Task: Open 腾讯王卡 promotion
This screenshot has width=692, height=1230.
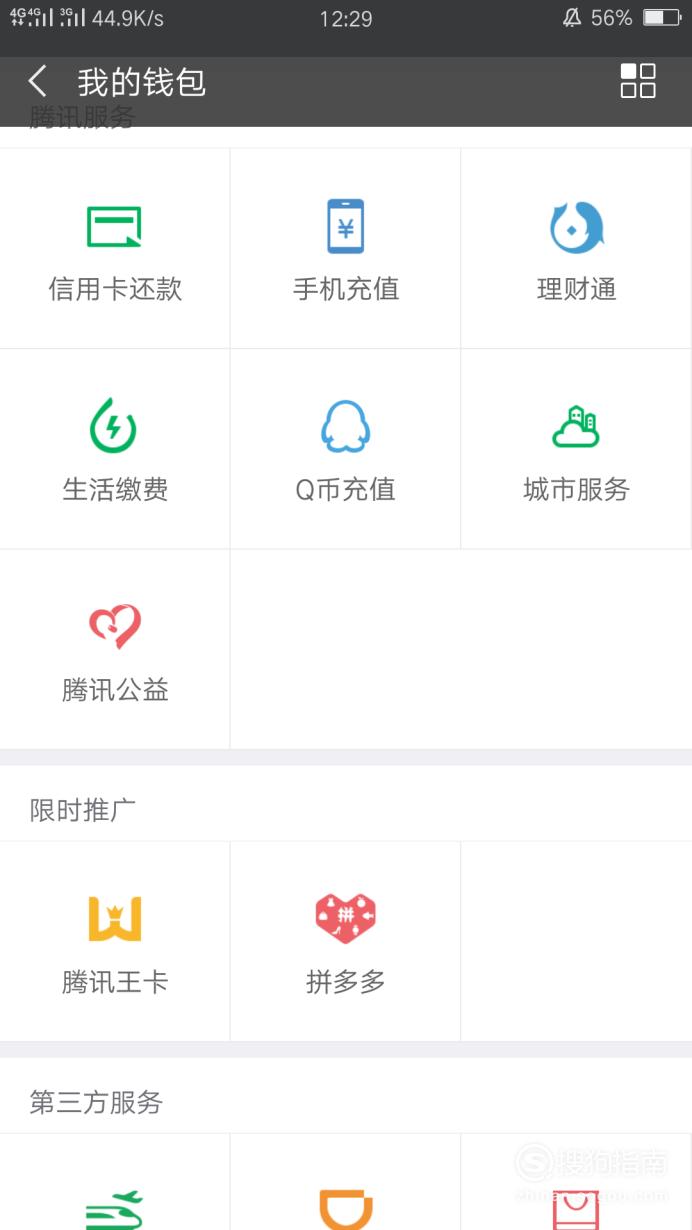Action: [115, 941]
